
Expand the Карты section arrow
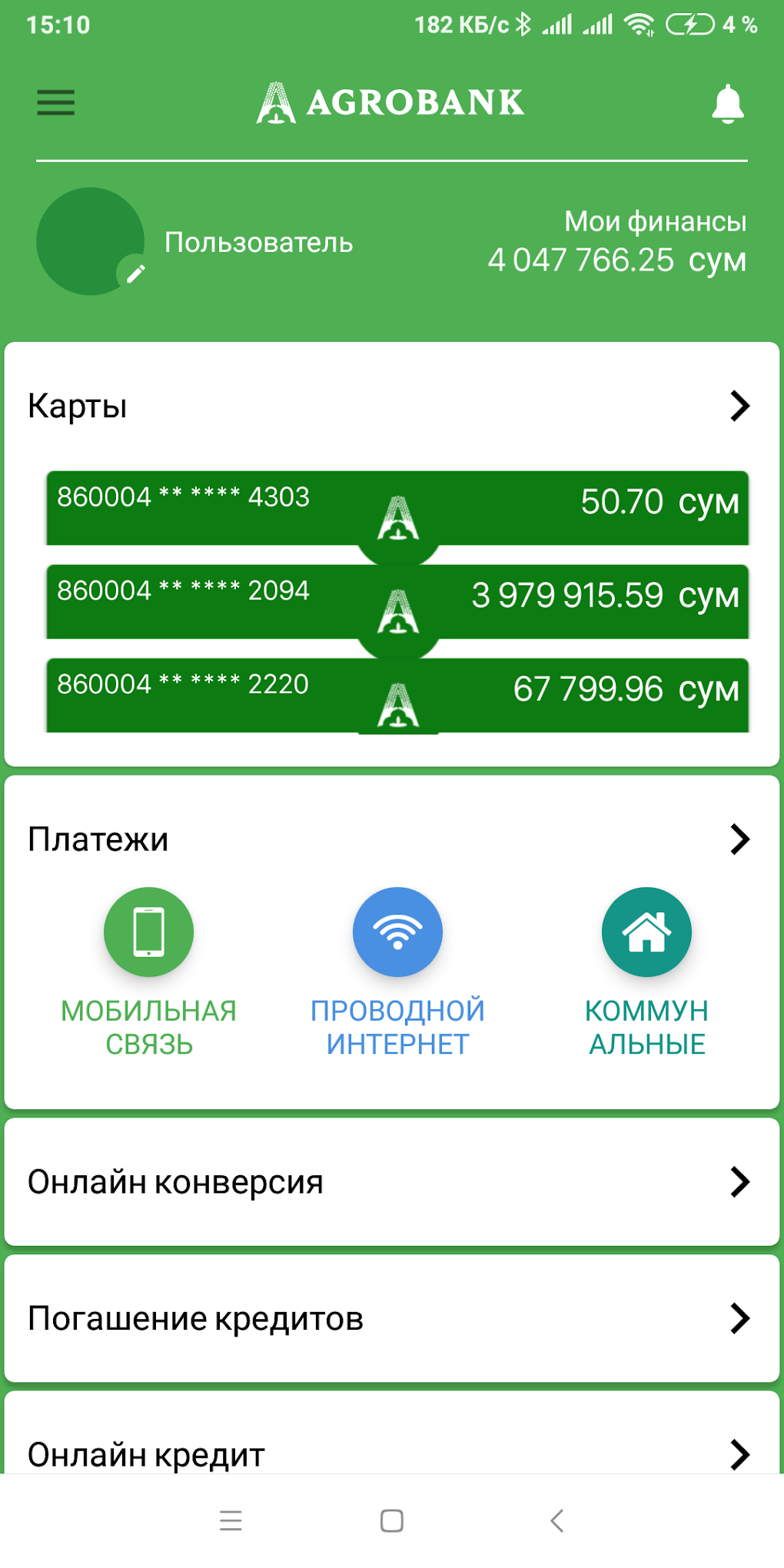[x=739, y=406]
